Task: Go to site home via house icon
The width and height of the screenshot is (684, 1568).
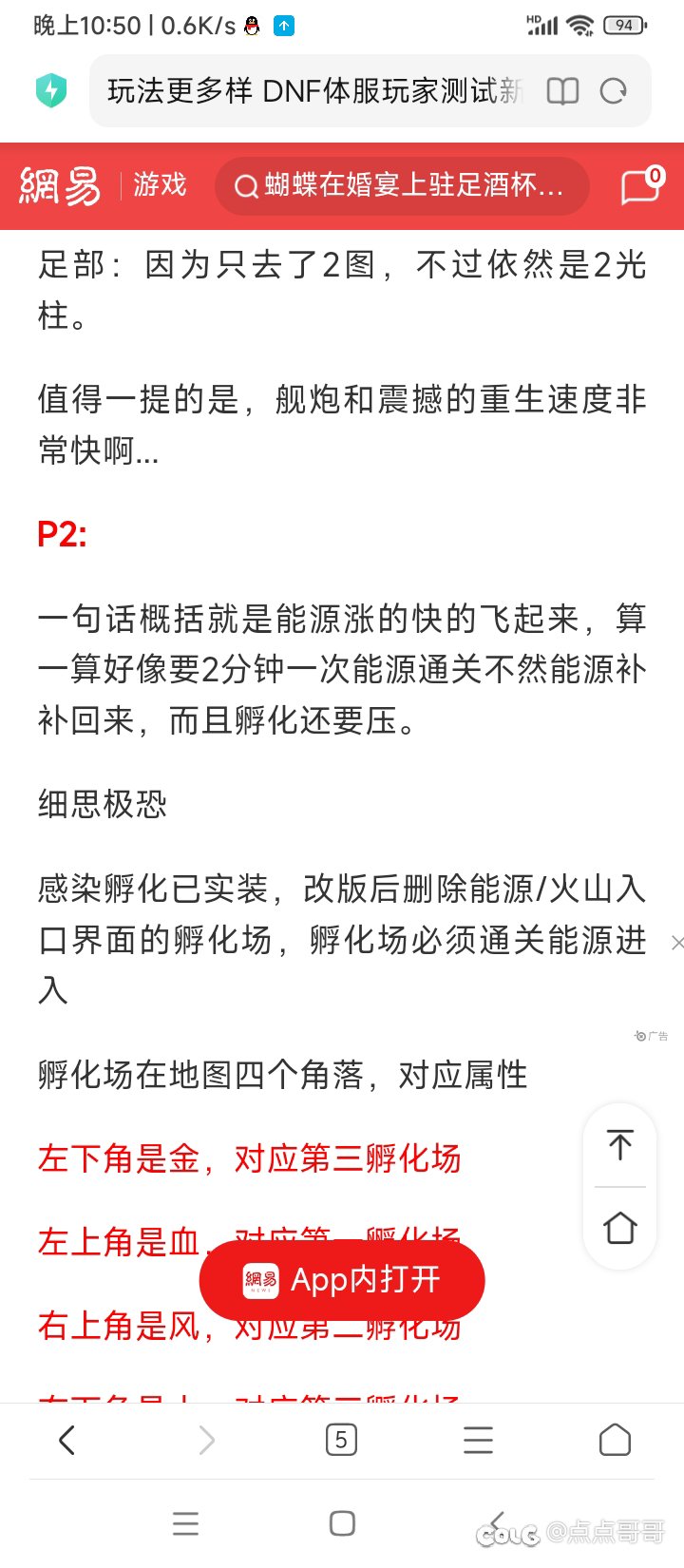Action: coord(620,1227)
